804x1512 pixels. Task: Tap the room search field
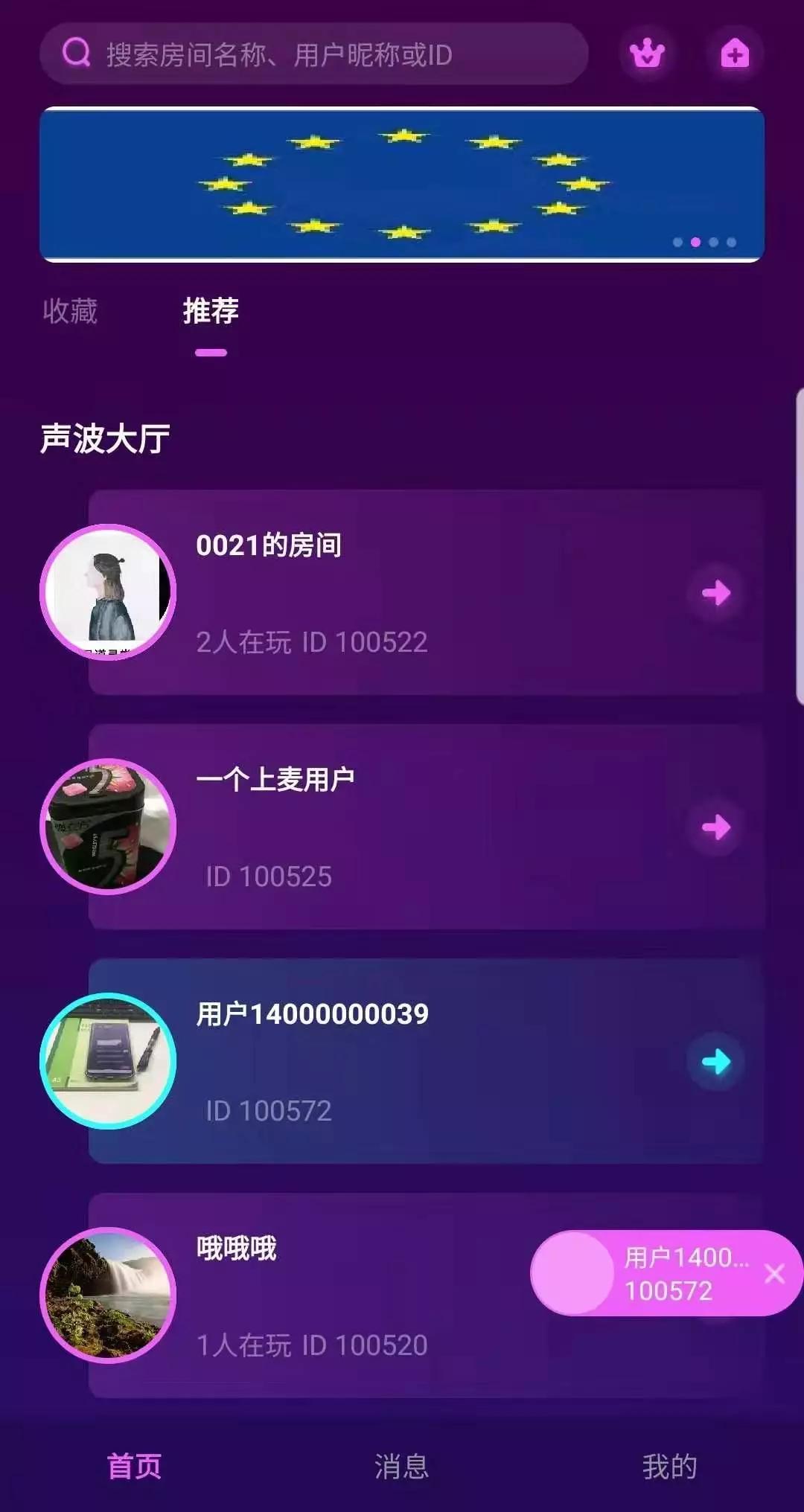pos(313,54)
